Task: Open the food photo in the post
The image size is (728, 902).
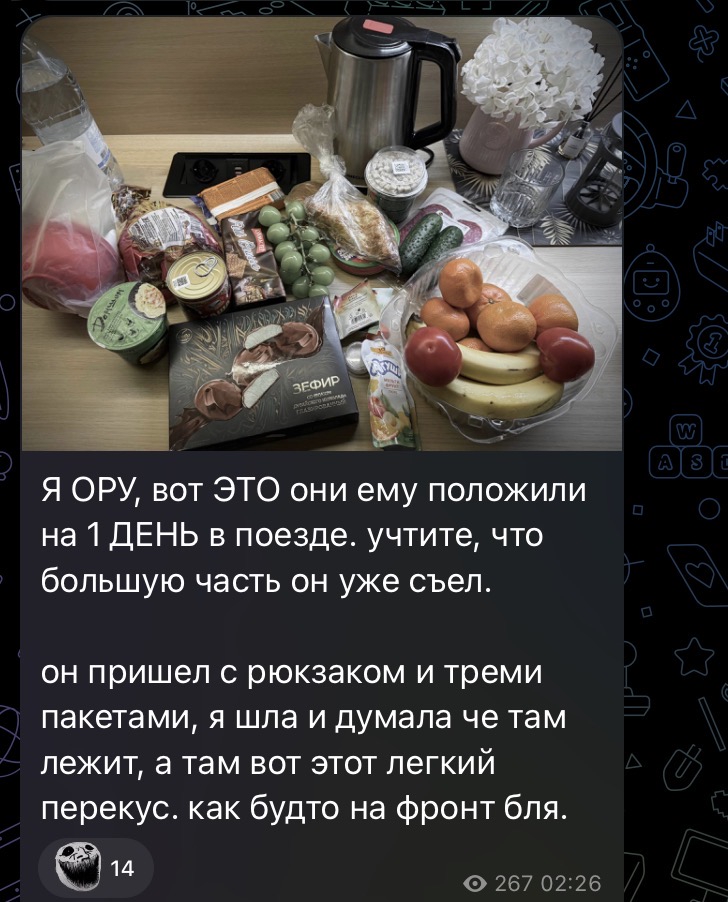Action: click(x=322, y=235)
